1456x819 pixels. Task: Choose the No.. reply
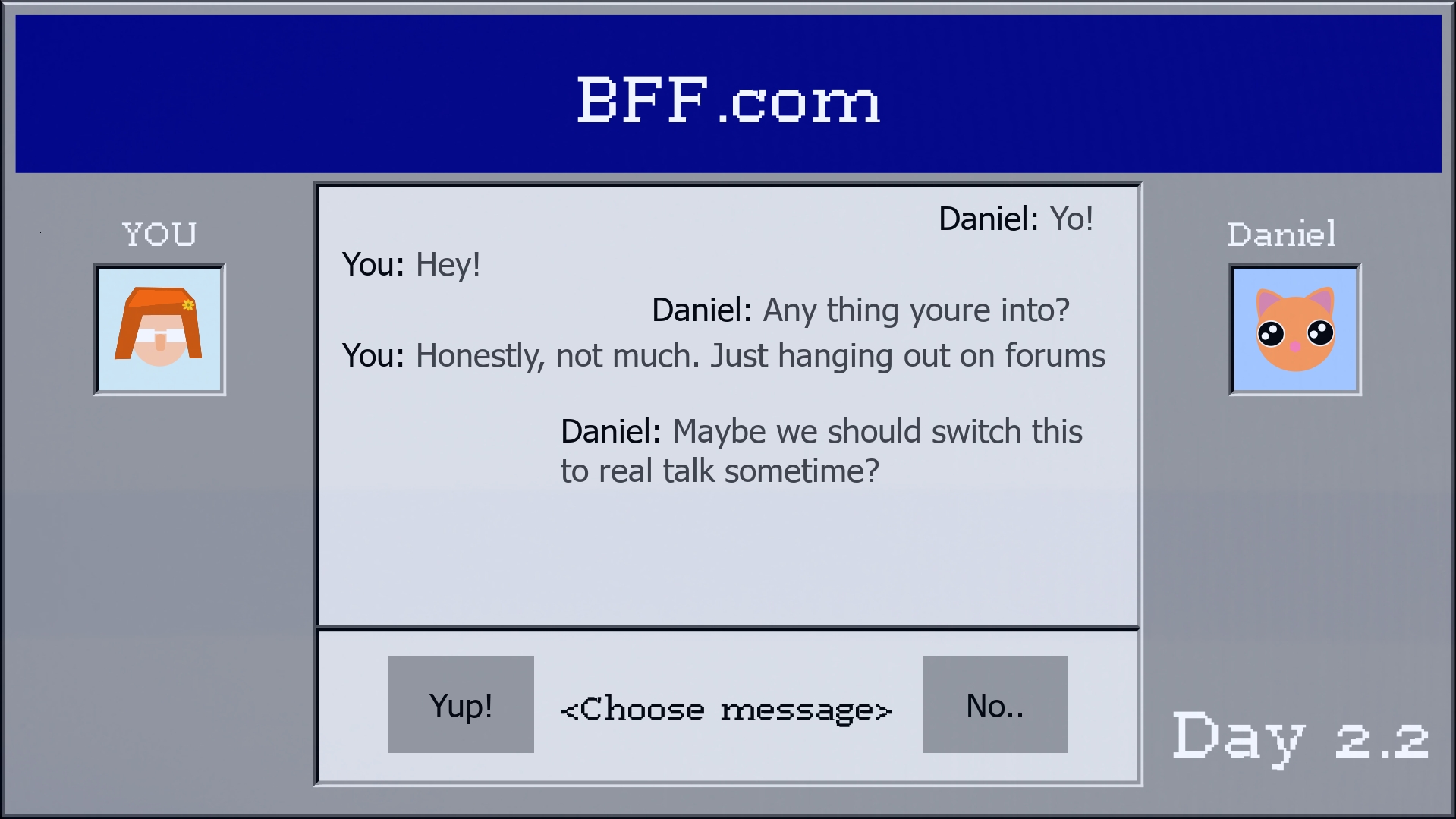pos(995,704)
